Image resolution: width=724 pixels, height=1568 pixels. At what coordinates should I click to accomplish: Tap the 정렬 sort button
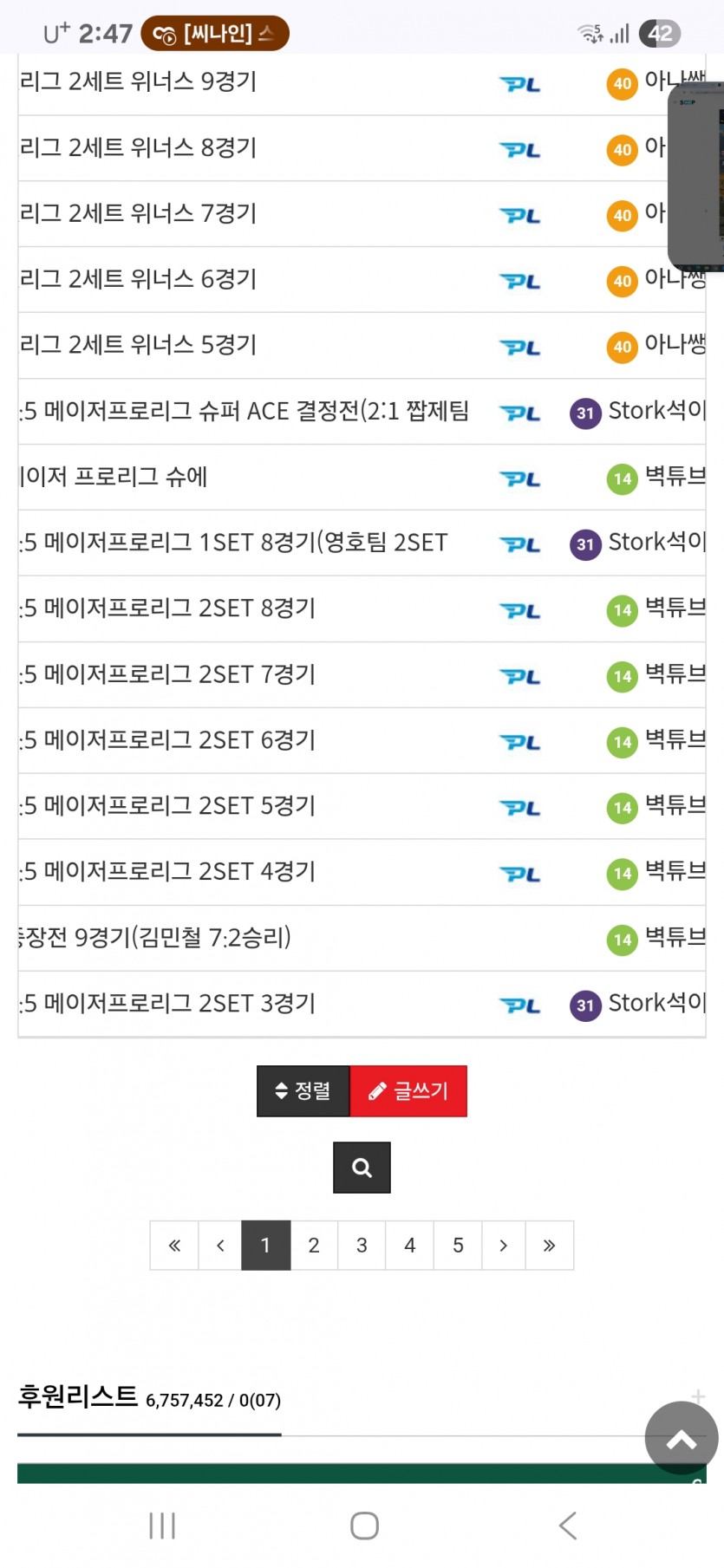coord(303,1090)
